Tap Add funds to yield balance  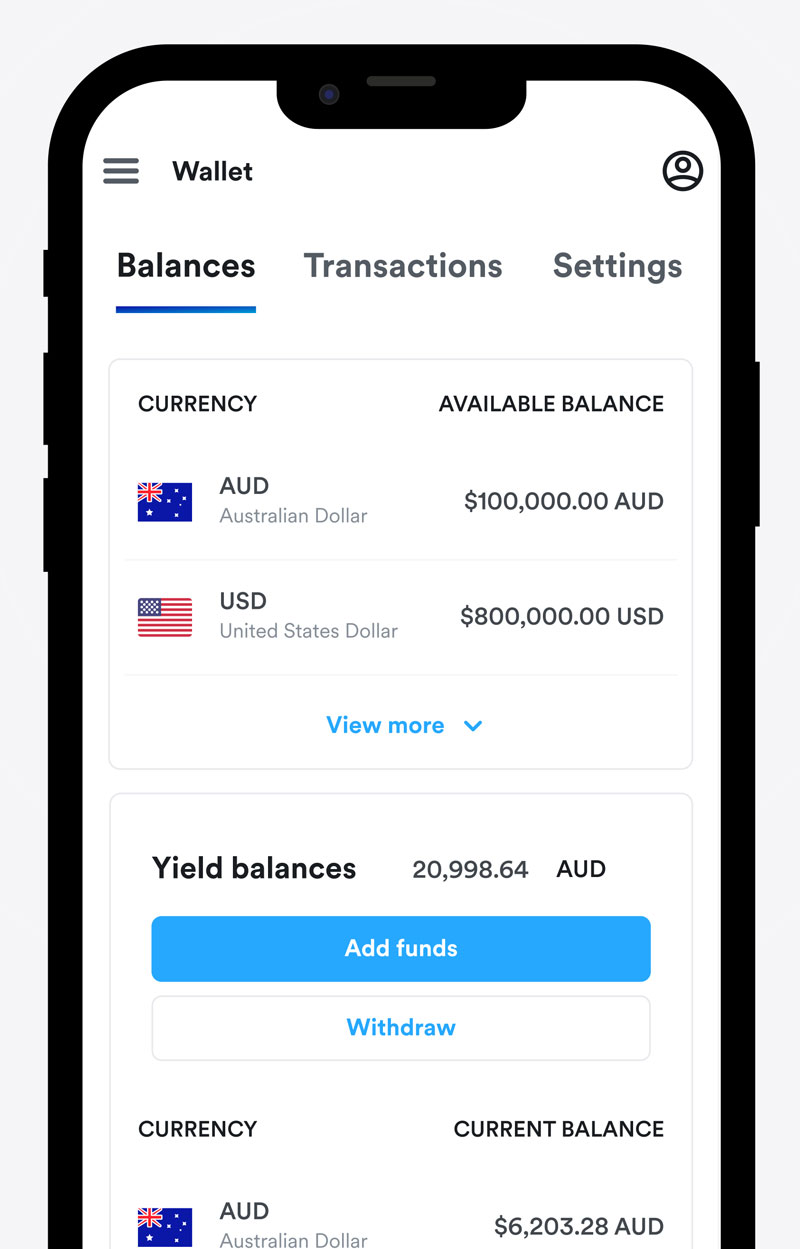(401, 948)
